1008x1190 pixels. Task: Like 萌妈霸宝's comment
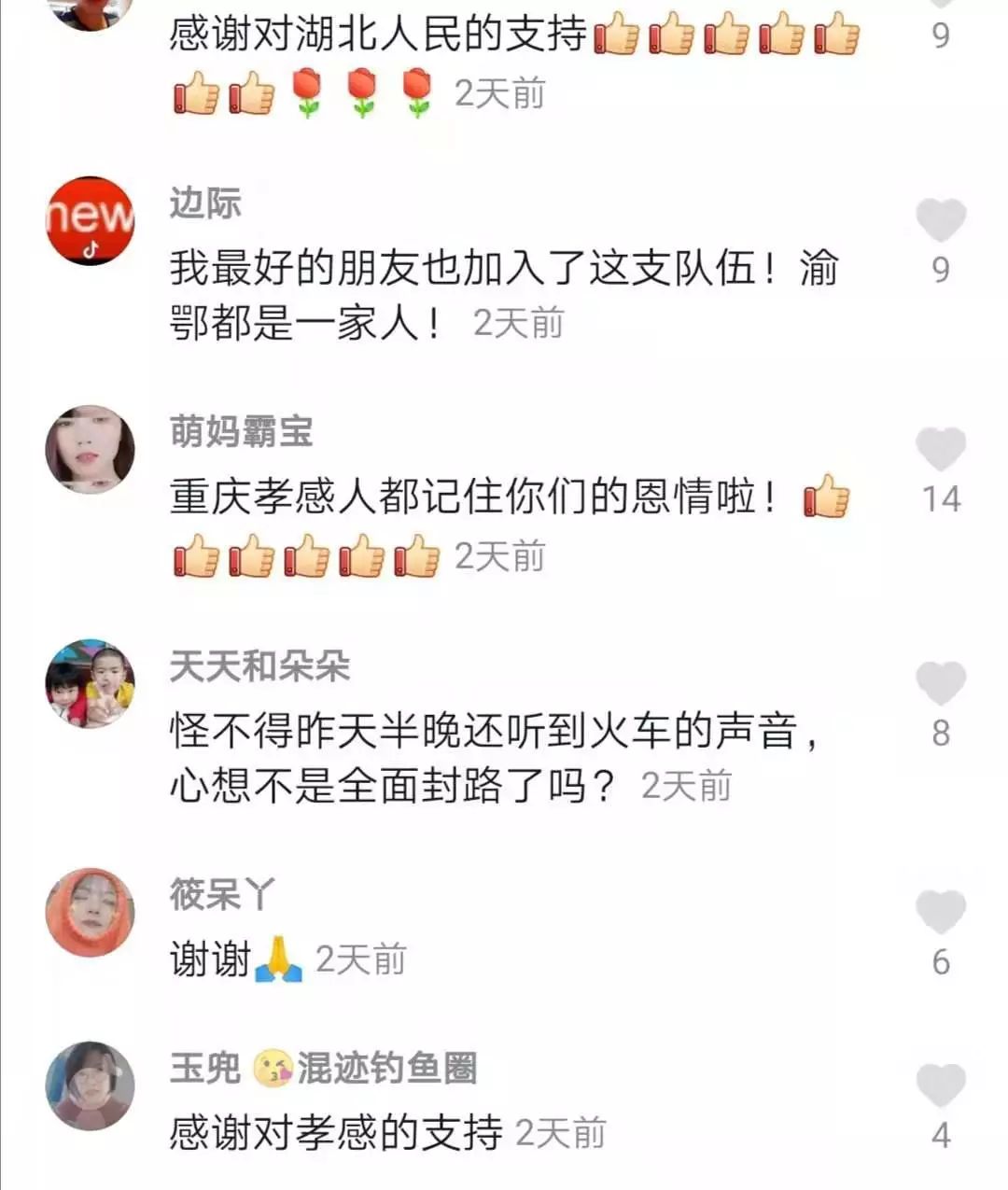coord(940,450)
